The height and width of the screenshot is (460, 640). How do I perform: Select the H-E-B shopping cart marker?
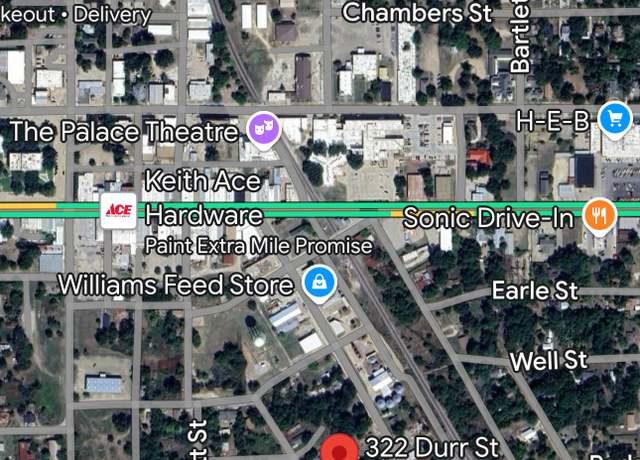point(612,121)
